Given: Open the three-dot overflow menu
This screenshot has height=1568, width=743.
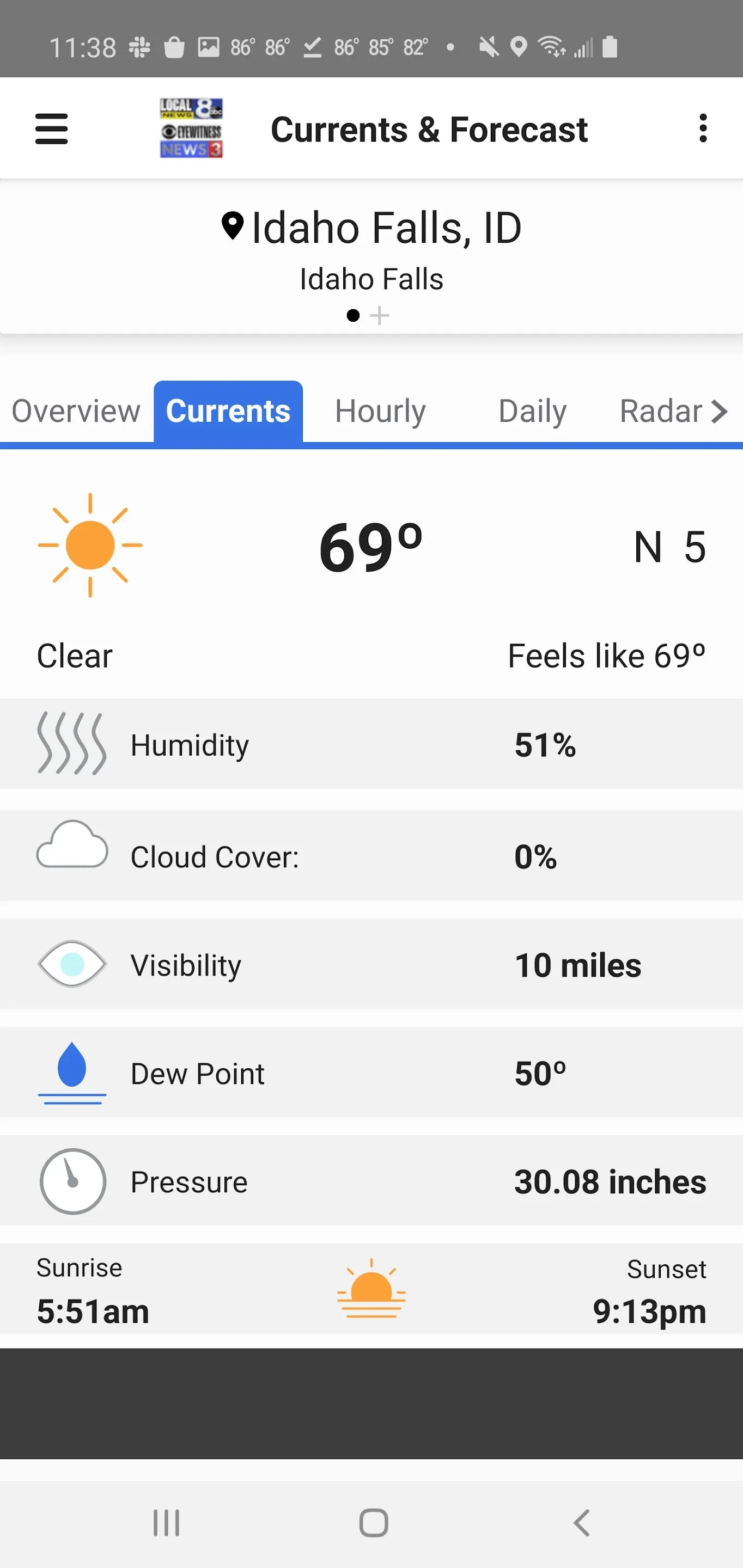Looking at the screenshot, I should tap(703, 128).
